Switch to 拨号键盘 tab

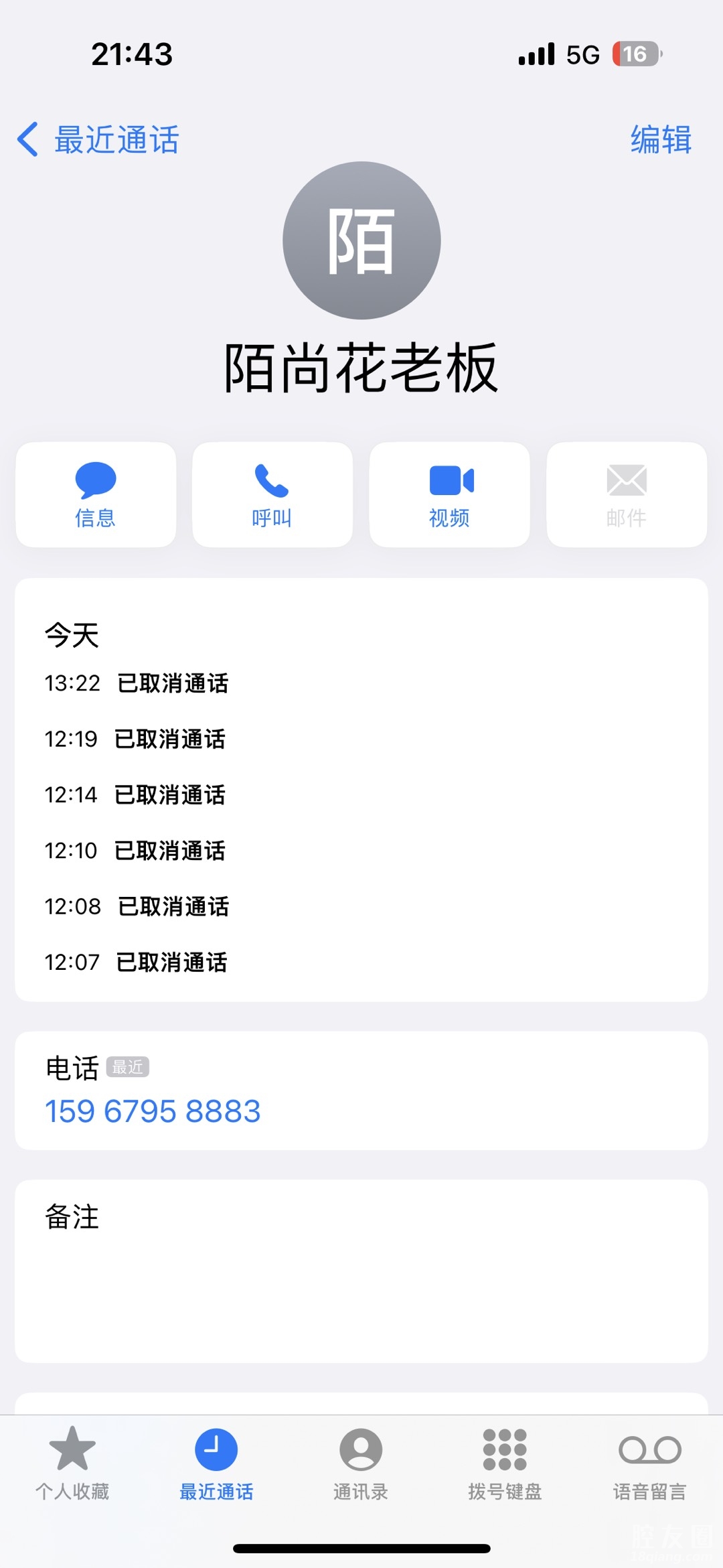click(505, 1463)
